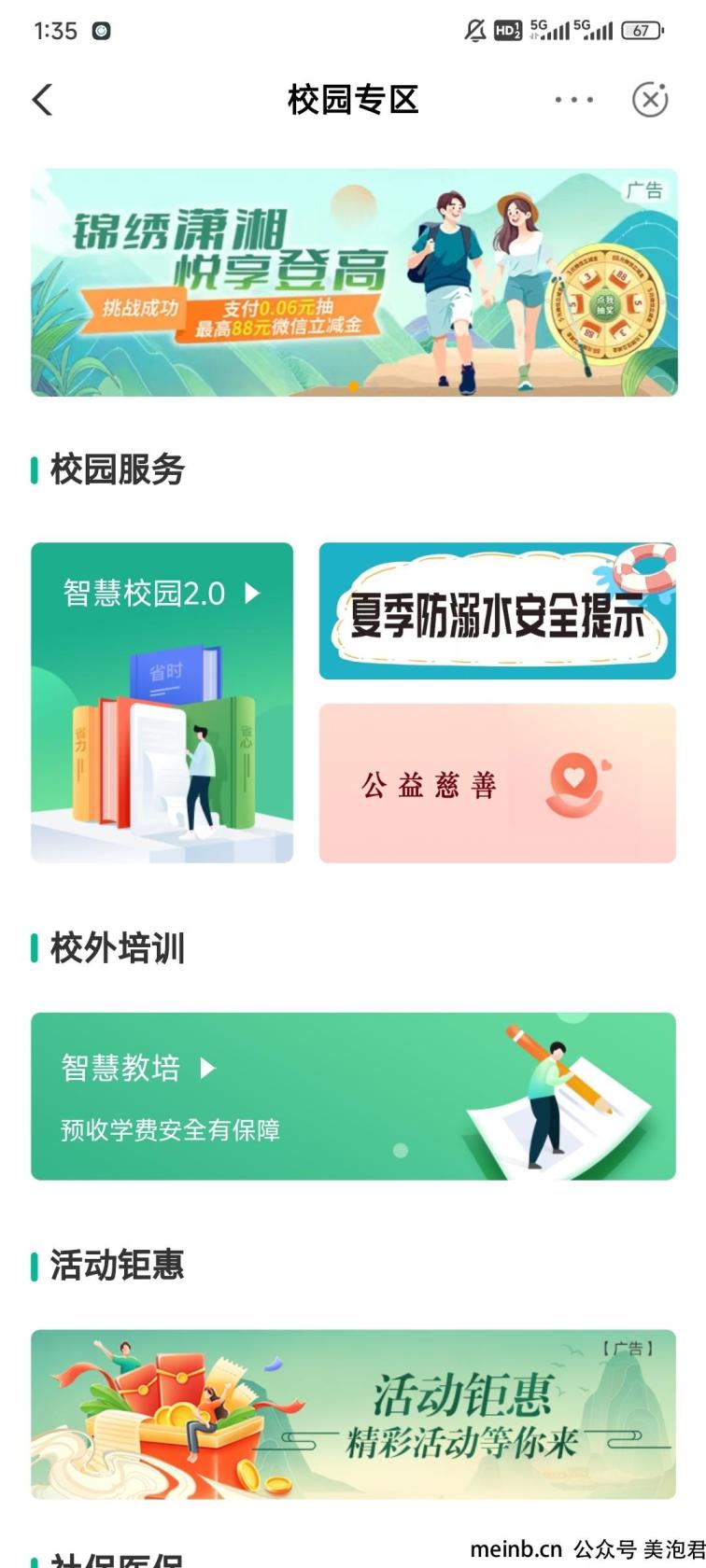Open the 锦绣潇湘 悦享登高 ad banner

[354, 283]
